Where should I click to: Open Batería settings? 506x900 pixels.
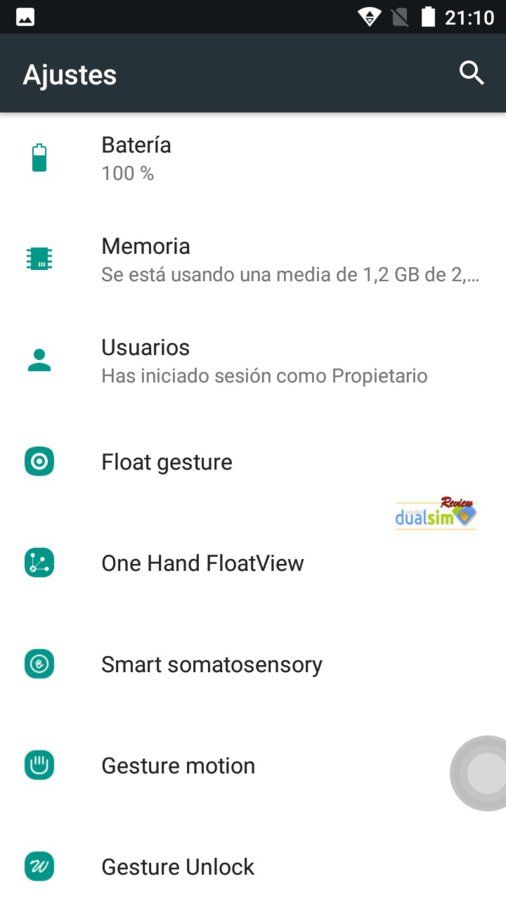point(253,158)
